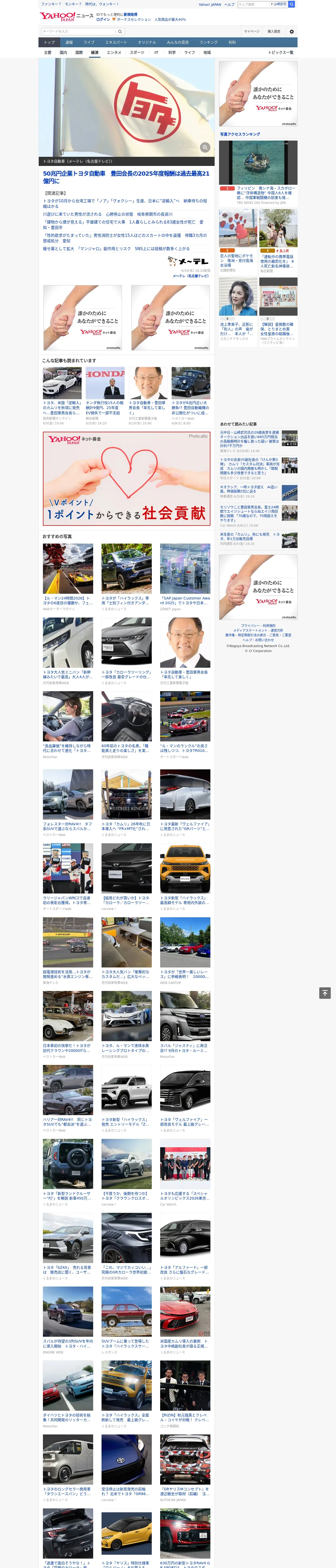
Task: Enlarge the Toyota flag photo with magnifier
Action: pyautogui.click(x=205, y=147)
